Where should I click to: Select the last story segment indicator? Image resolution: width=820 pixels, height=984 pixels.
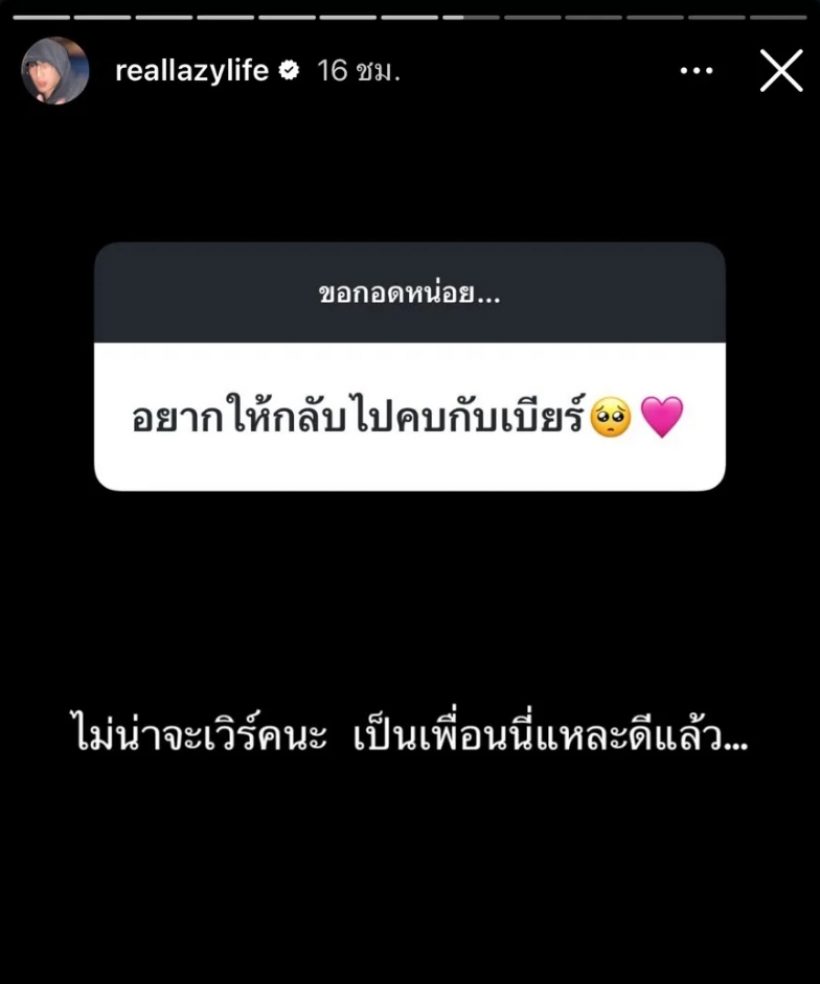[780, 15]
